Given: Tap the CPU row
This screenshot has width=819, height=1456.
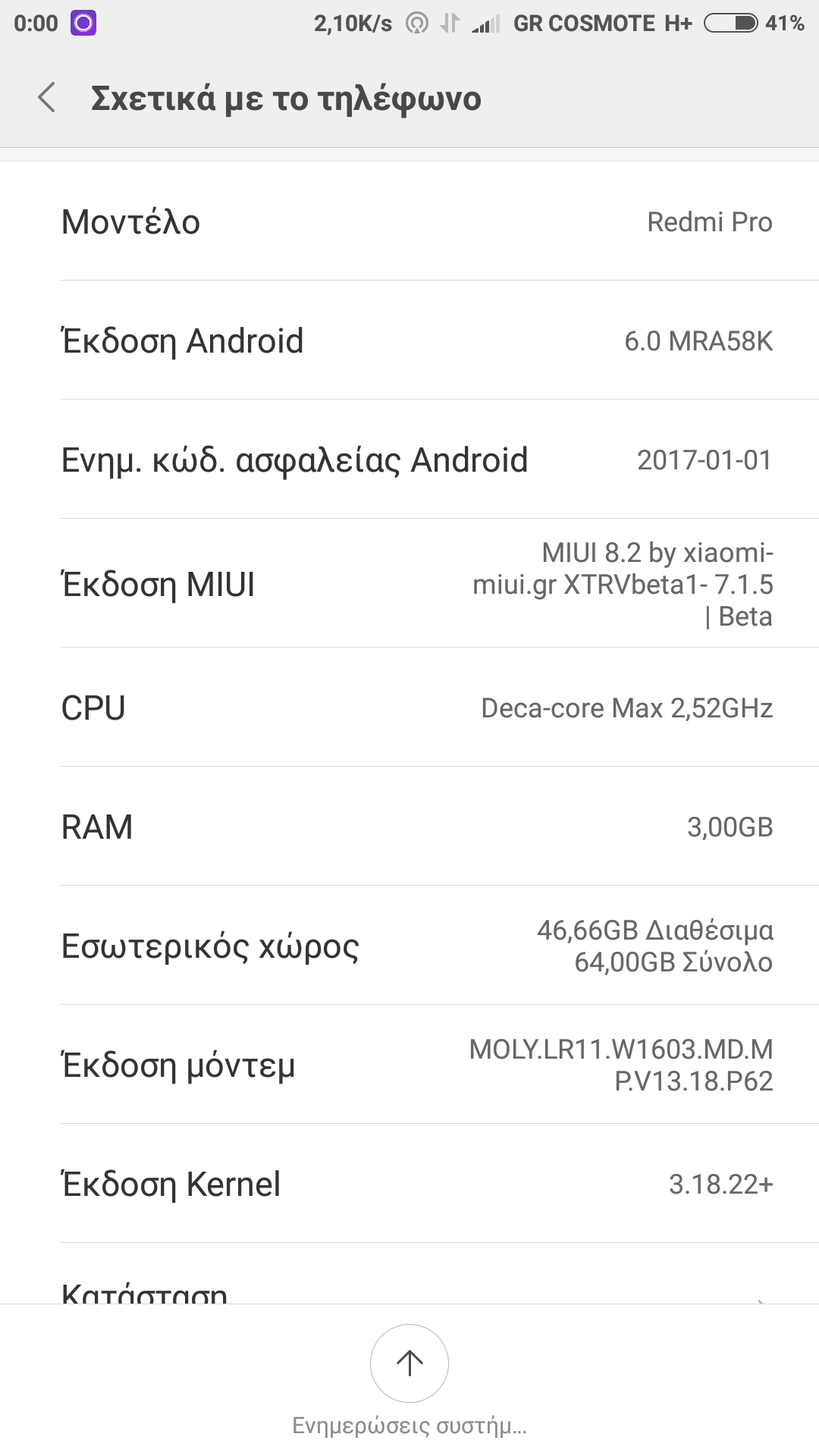Looking at the screenshot, I should click(x=409, y=708).
